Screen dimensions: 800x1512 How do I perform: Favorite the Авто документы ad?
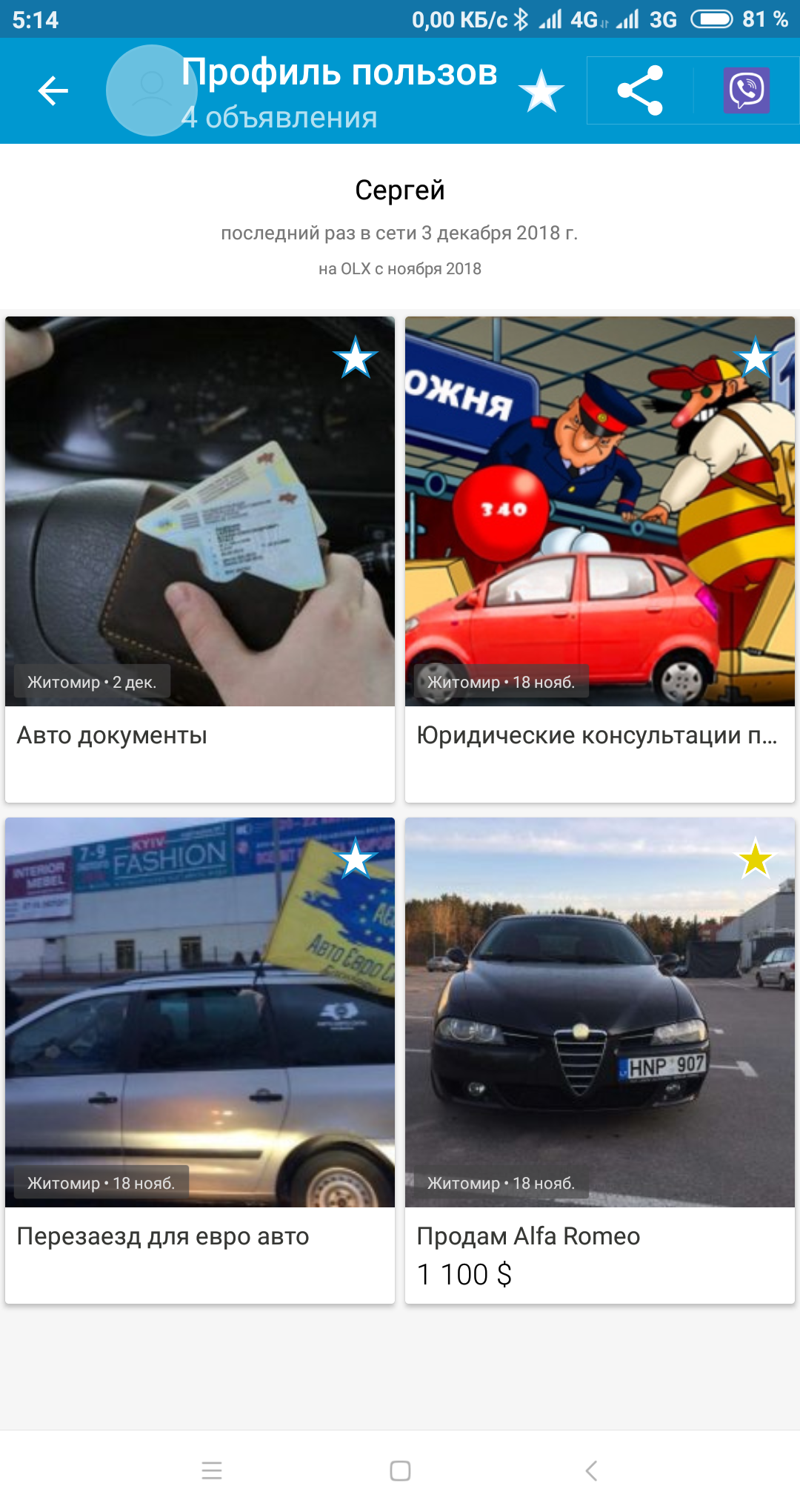tap(356, 357)
